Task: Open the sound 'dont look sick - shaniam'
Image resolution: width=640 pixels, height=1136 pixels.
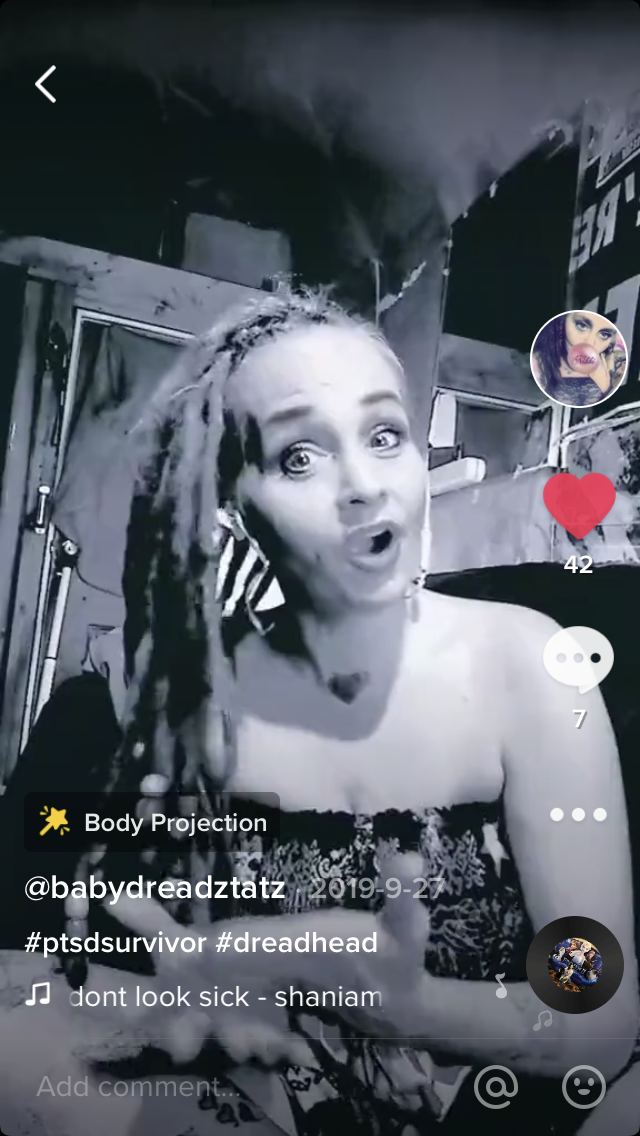Action: point(224,996)
